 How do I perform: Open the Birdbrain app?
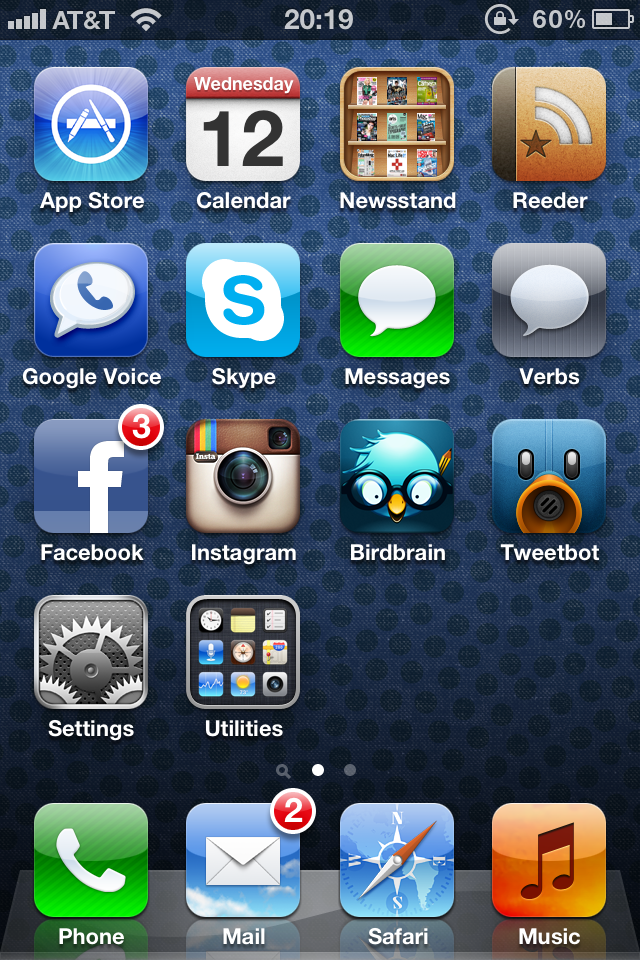tap(396, 476)
